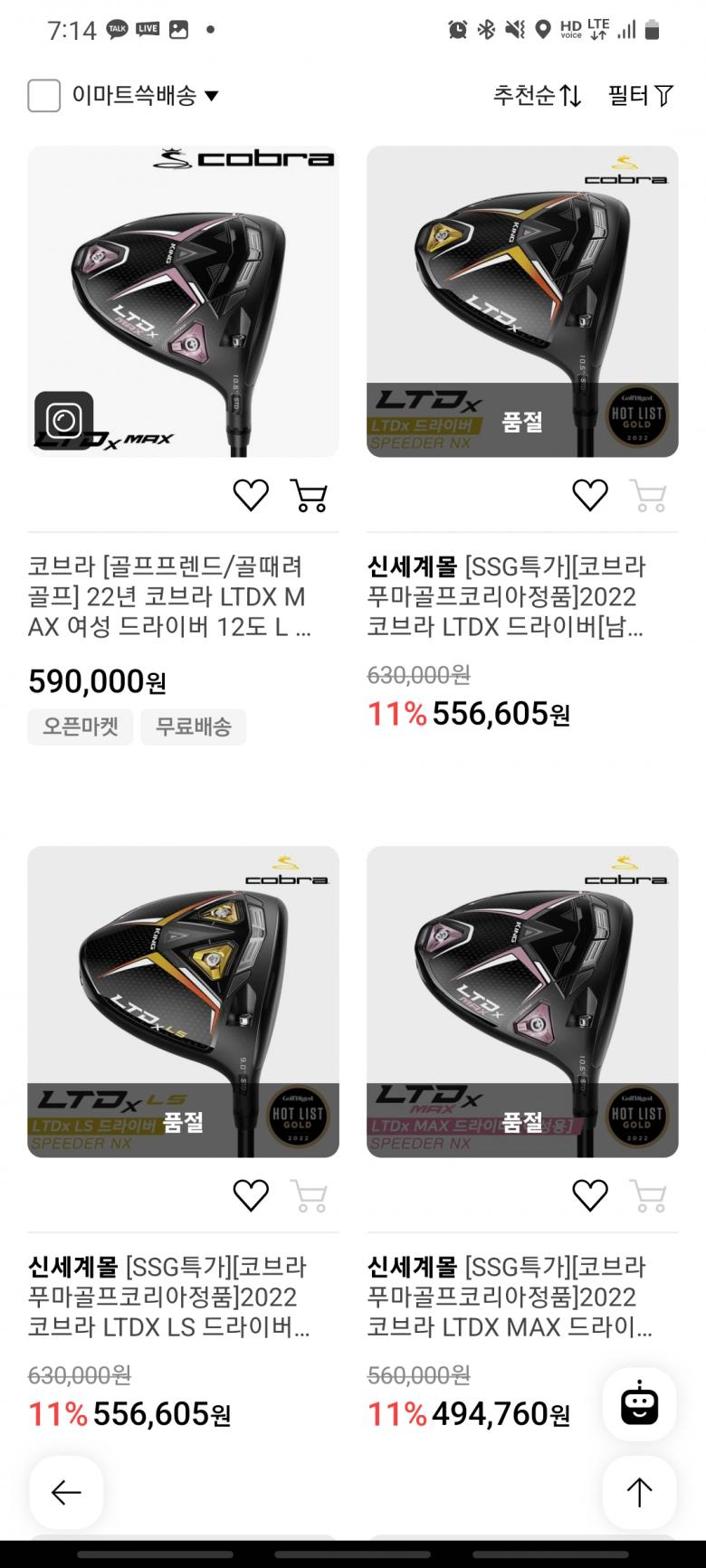This screenshot has height=1568, width=706.
Task: Open the sold-out LTDX 드라이버[남 product image
Action: coord(522,301)
